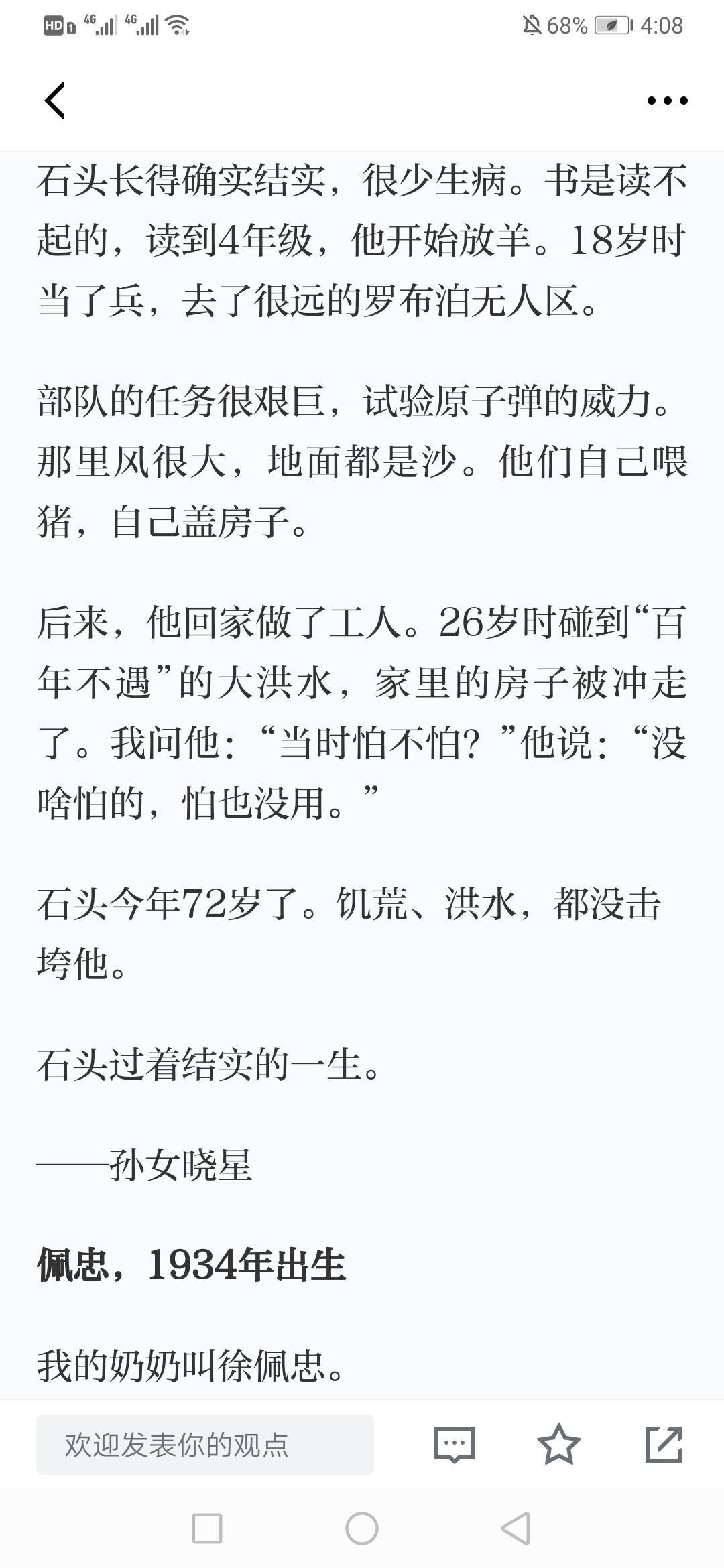Share the article via share icon

[x=664, y=1444]
